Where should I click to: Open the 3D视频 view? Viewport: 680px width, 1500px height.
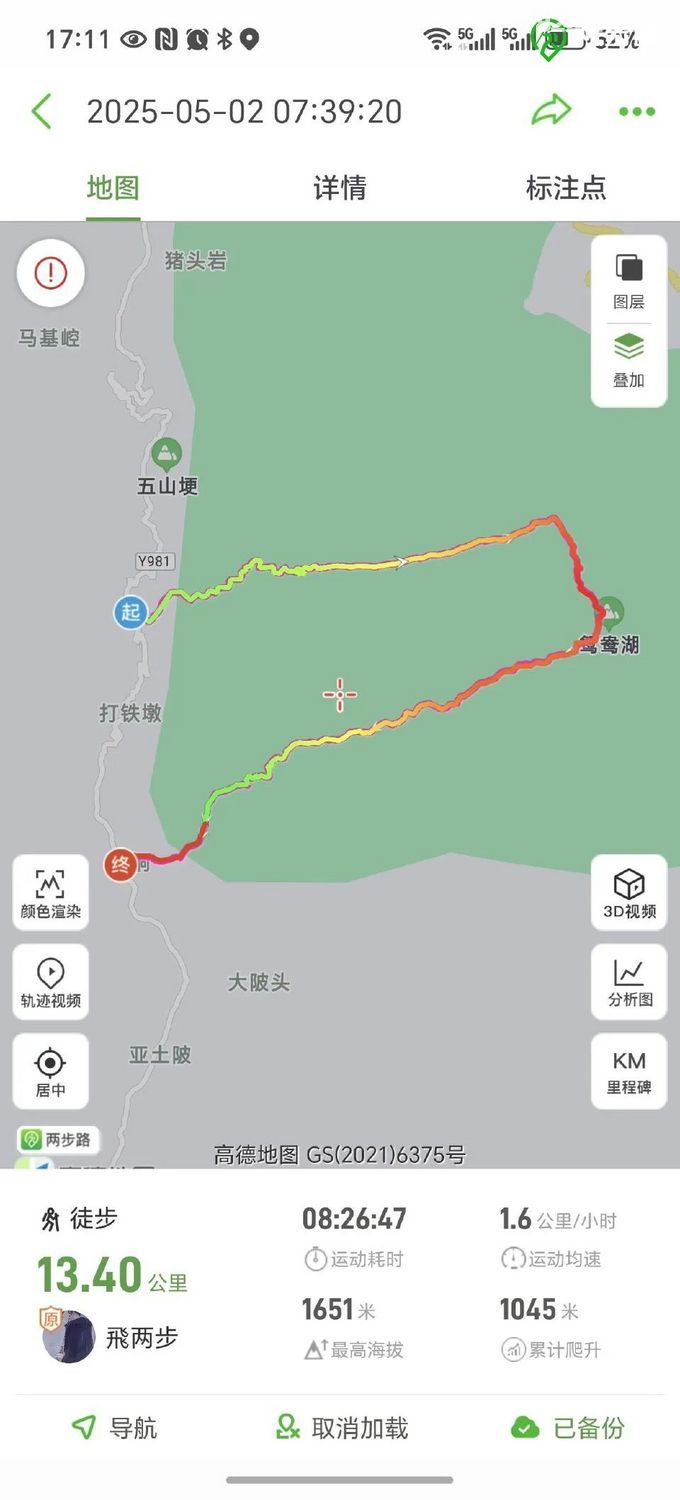[x=629, y=893]
